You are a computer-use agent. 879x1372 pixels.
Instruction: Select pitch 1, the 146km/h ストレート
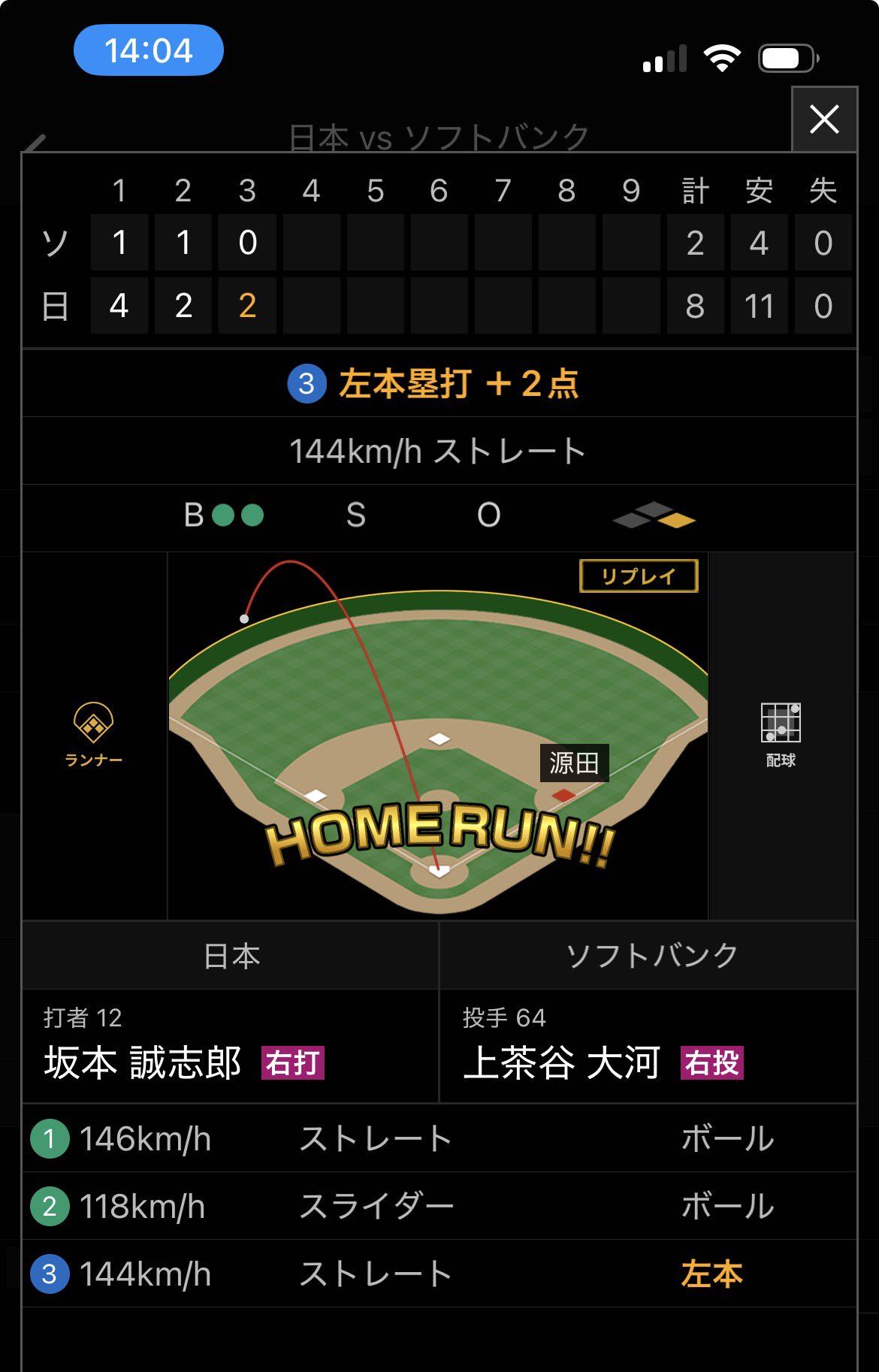click(x=439, y=1138)
